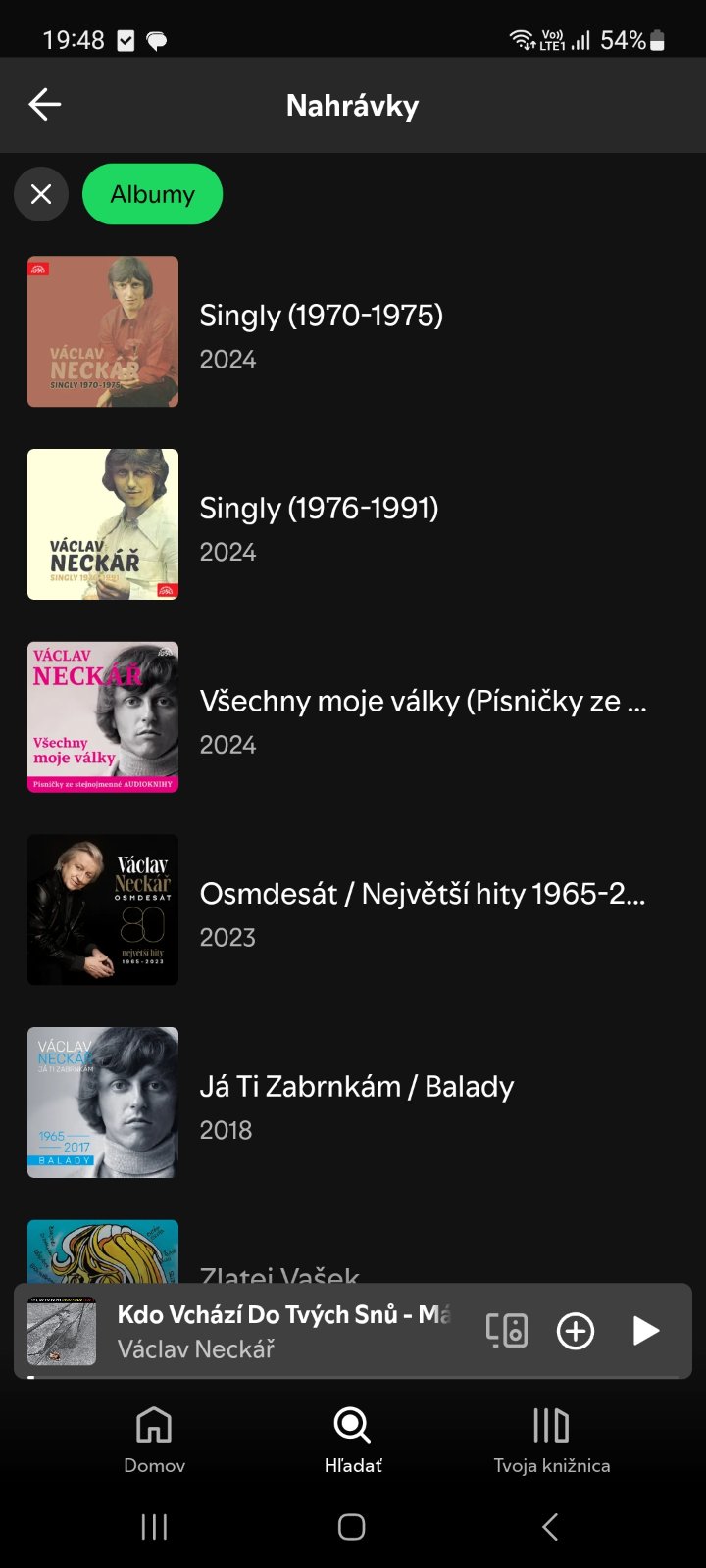Open the album Singly (1976-1991)
Screen dimensions: 706x1568
[x=319, y=525]
